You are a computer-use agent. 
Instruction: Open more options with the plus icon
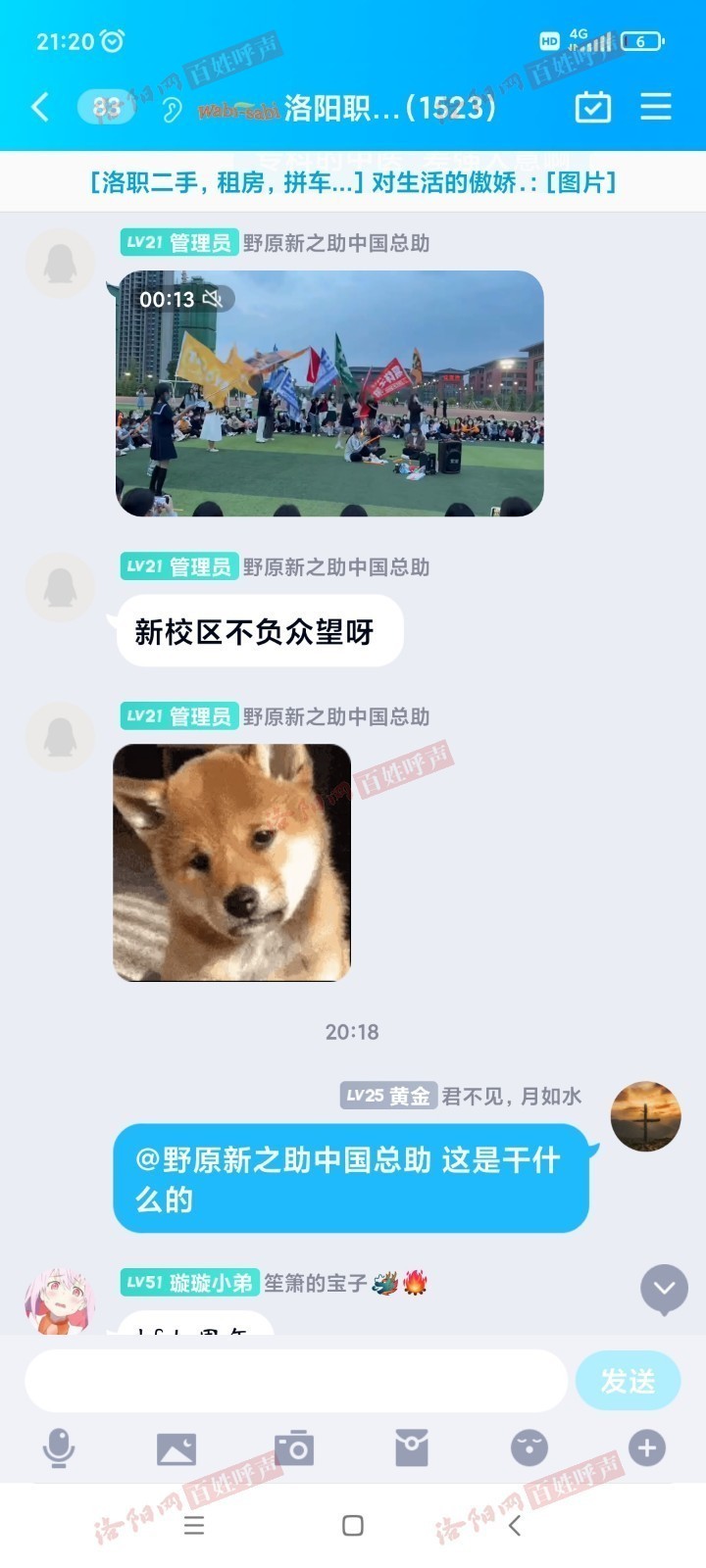(x=647, y=1447)
